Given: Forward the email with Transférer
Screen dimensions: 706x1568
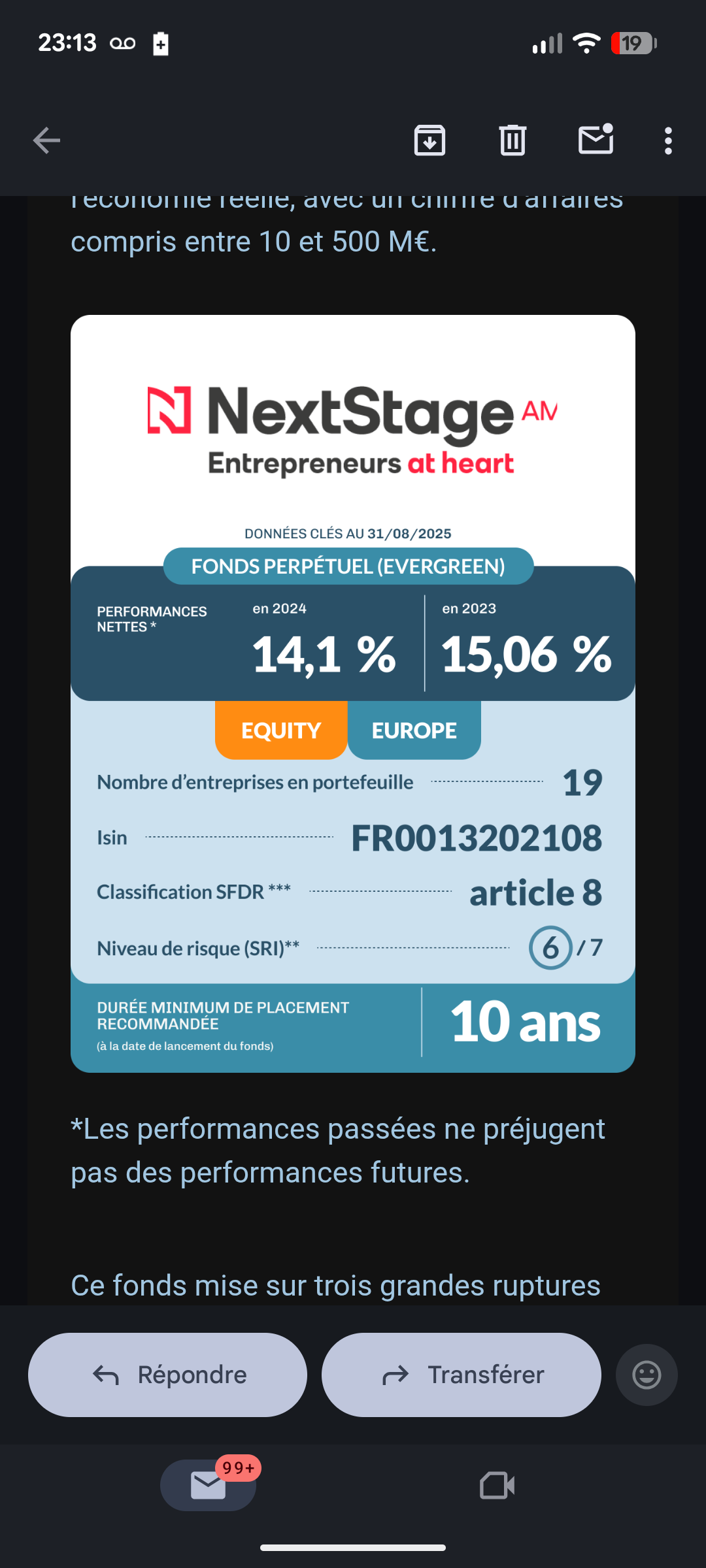Looking at the screenshot, I should click(461, 1375).
